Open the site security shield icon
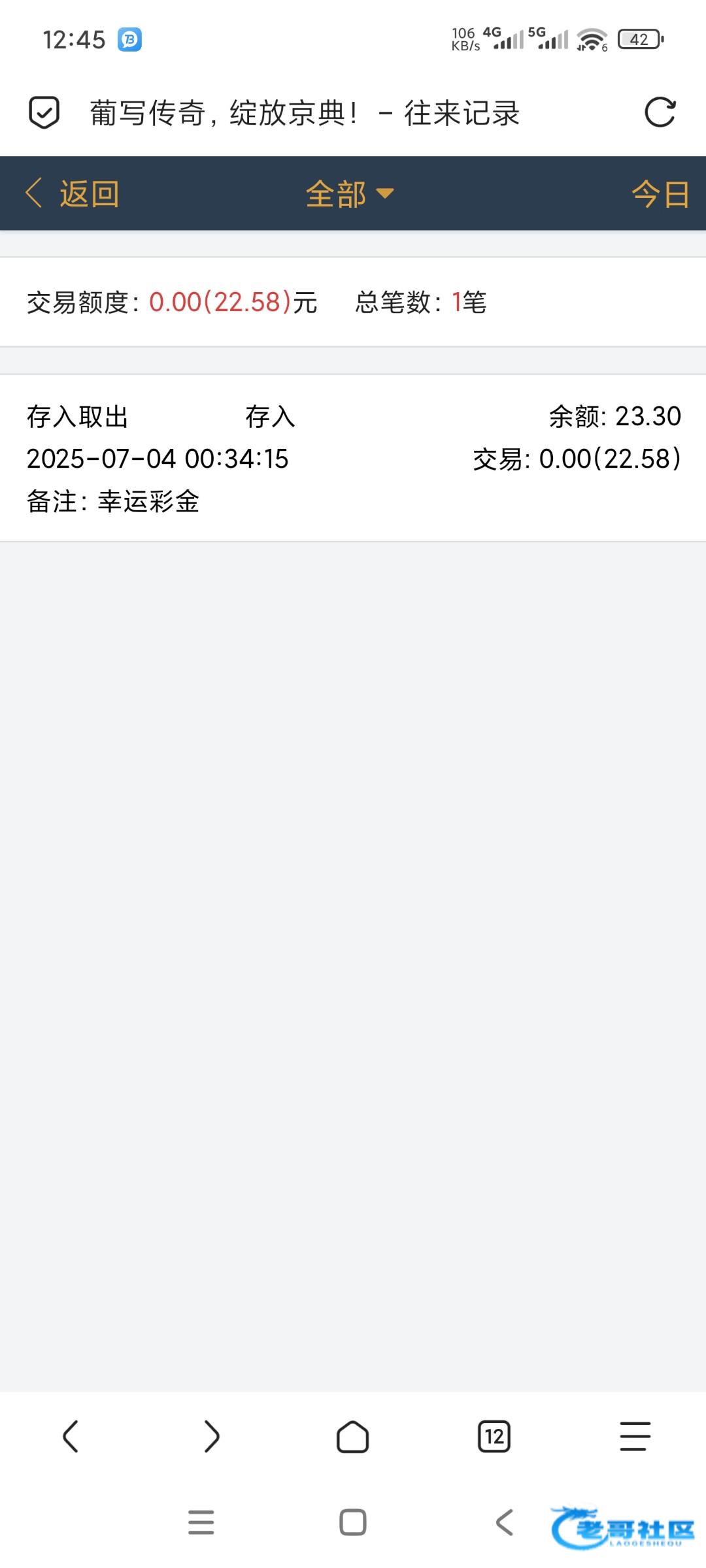This screenshot has height=1568, width=706. pyautogui.click(x=44, y=112)
